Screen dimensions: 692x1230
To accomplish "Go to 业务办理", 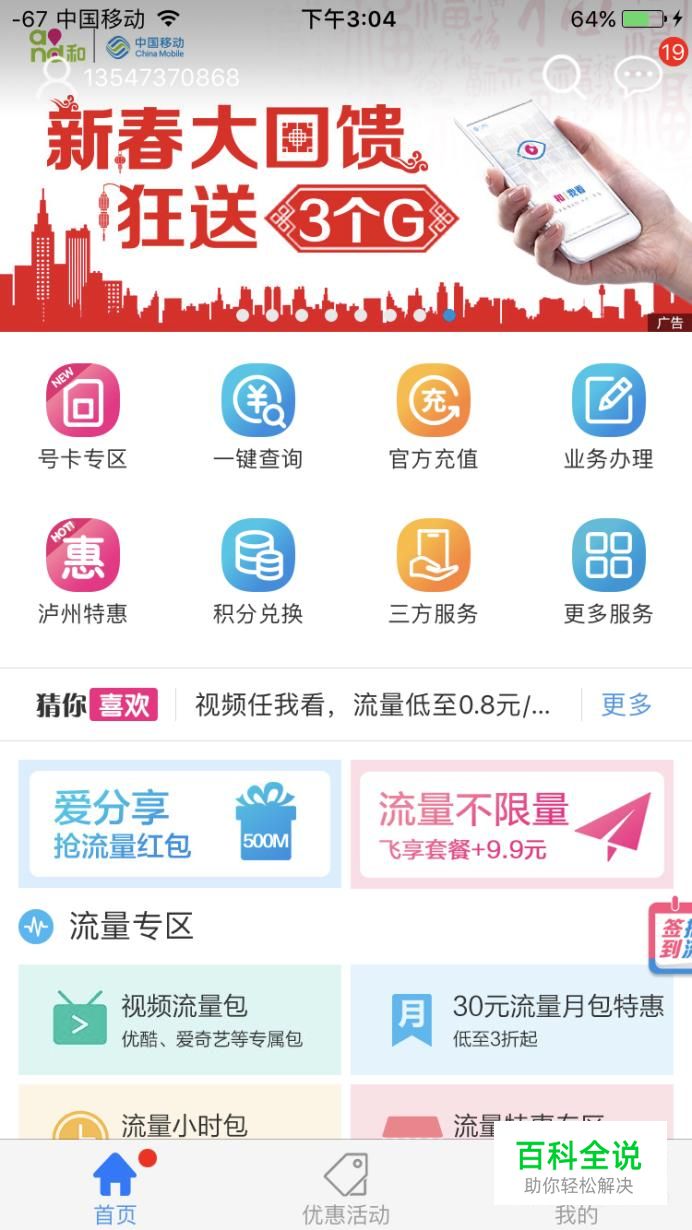I will (608, 417).
